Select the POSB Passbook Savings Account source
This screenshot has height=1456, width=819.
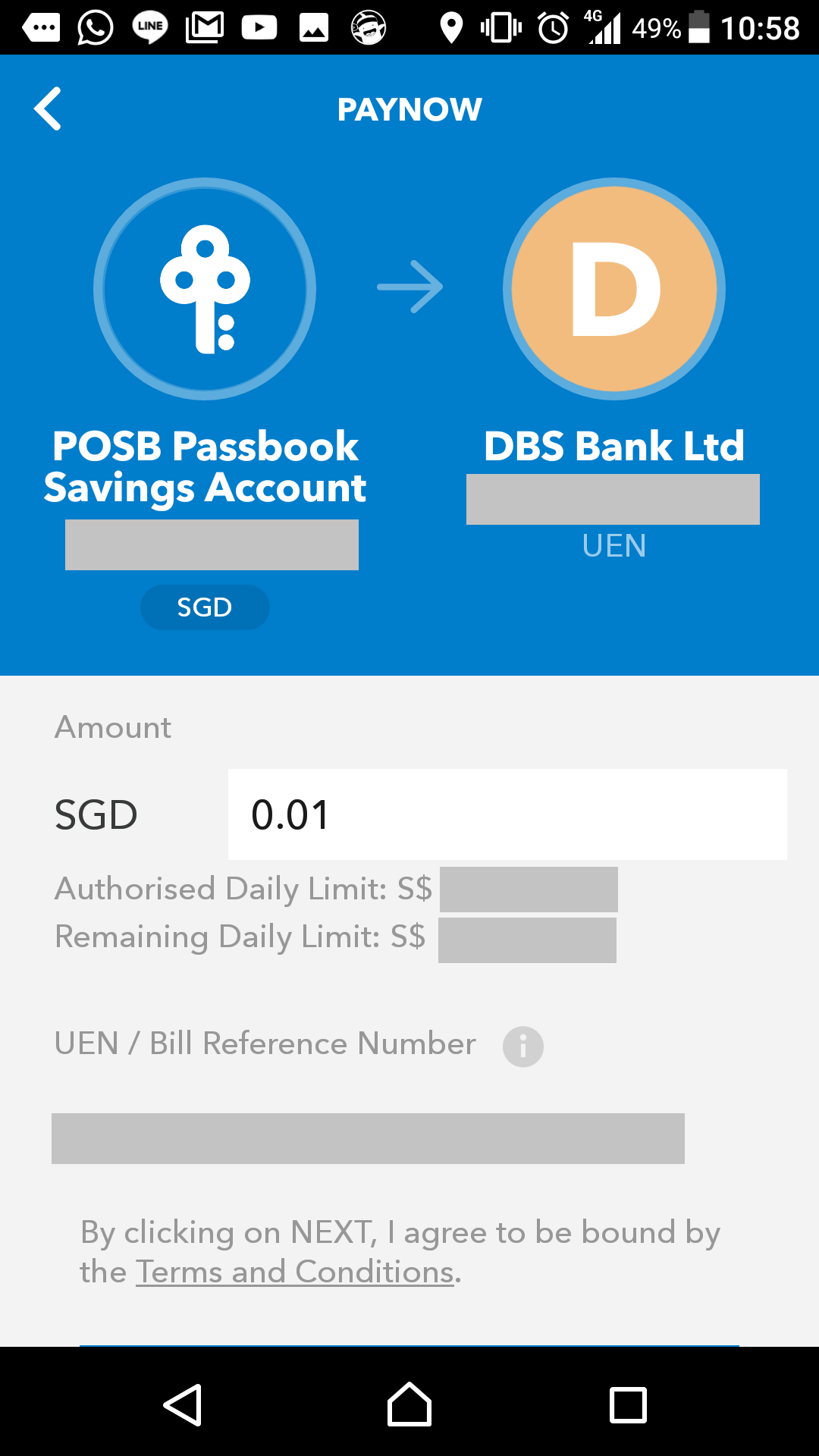[205, 290]
